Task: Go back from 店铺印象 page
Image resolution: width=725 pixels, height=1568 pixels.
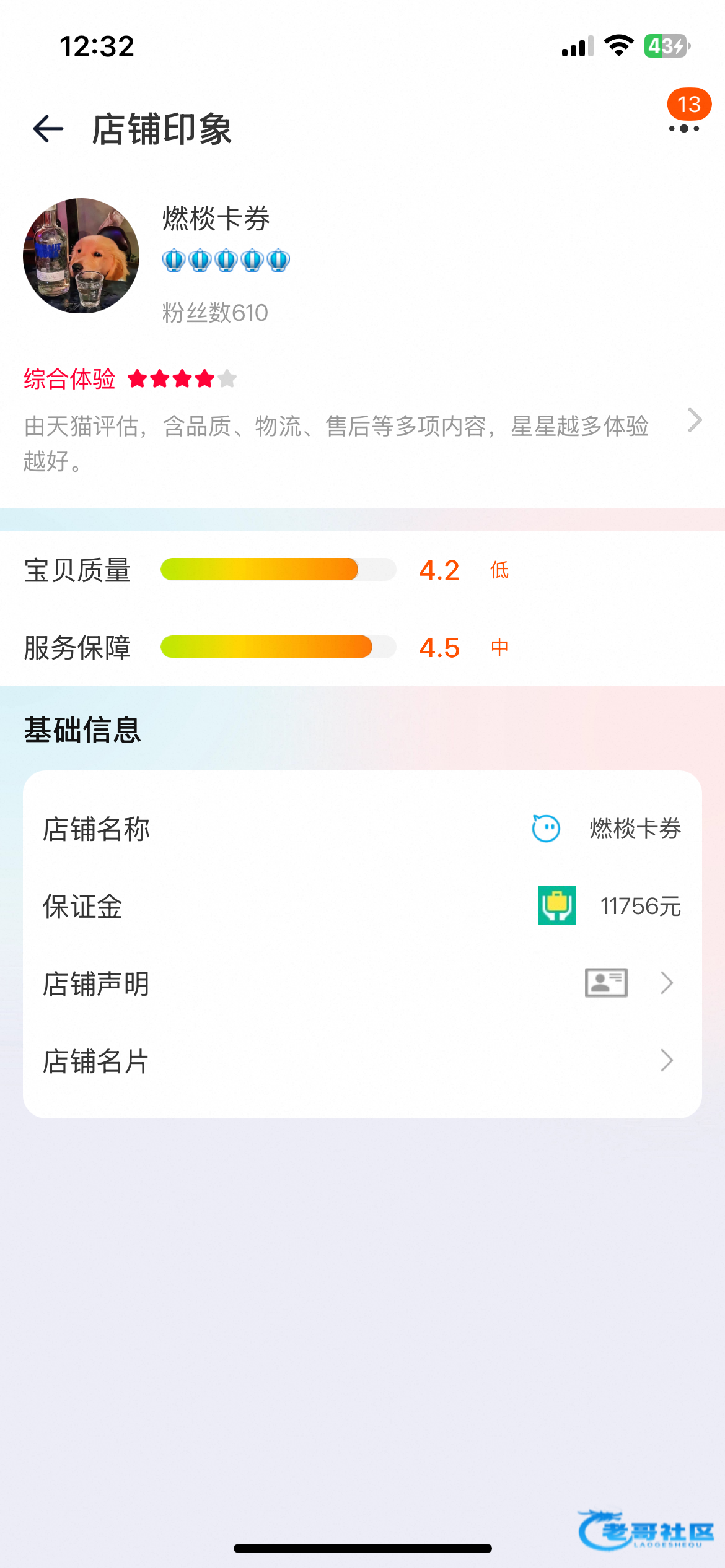Action: point(48,129)
